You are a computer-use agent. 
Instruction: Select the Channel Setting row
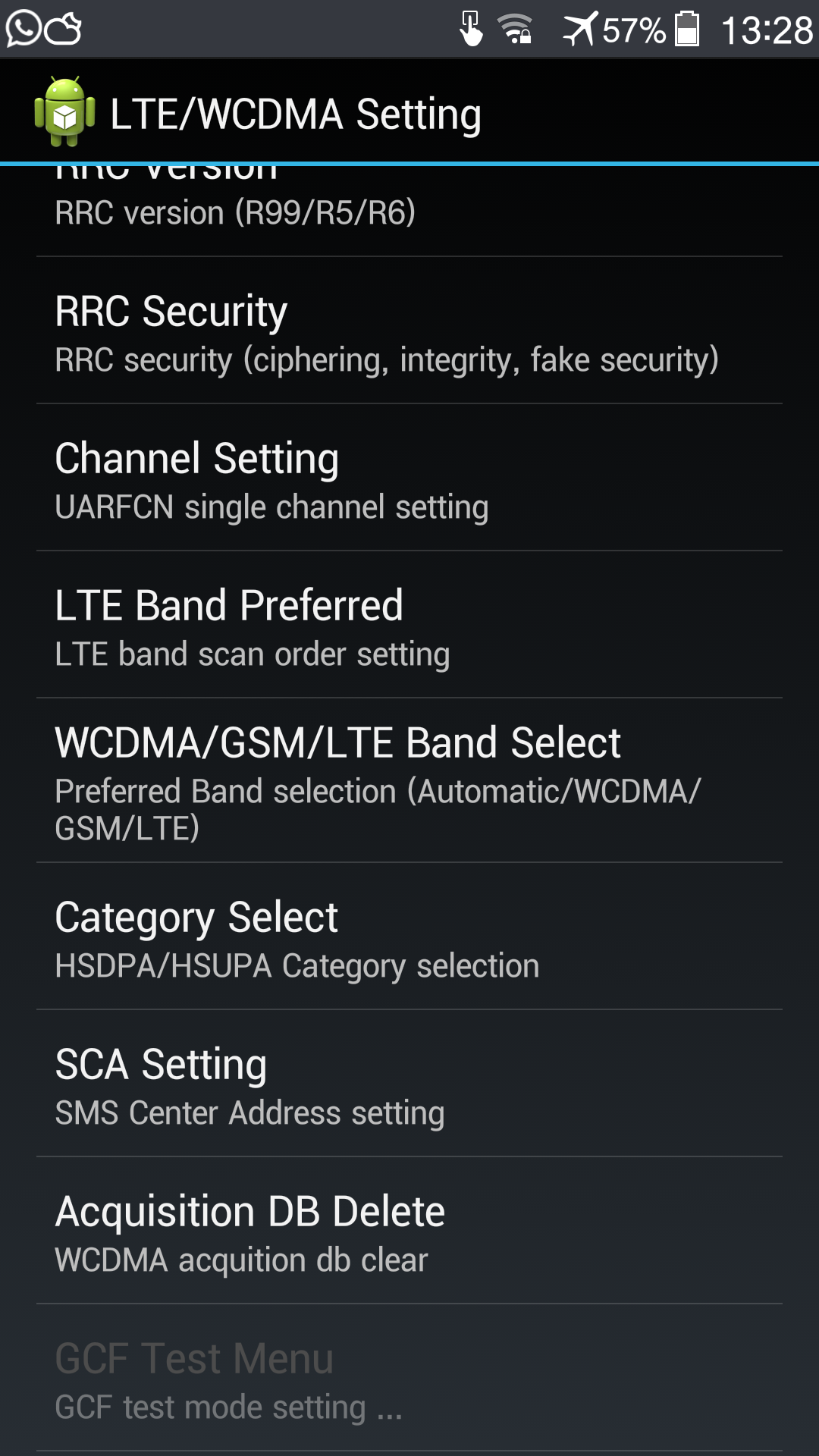(409, 478)
